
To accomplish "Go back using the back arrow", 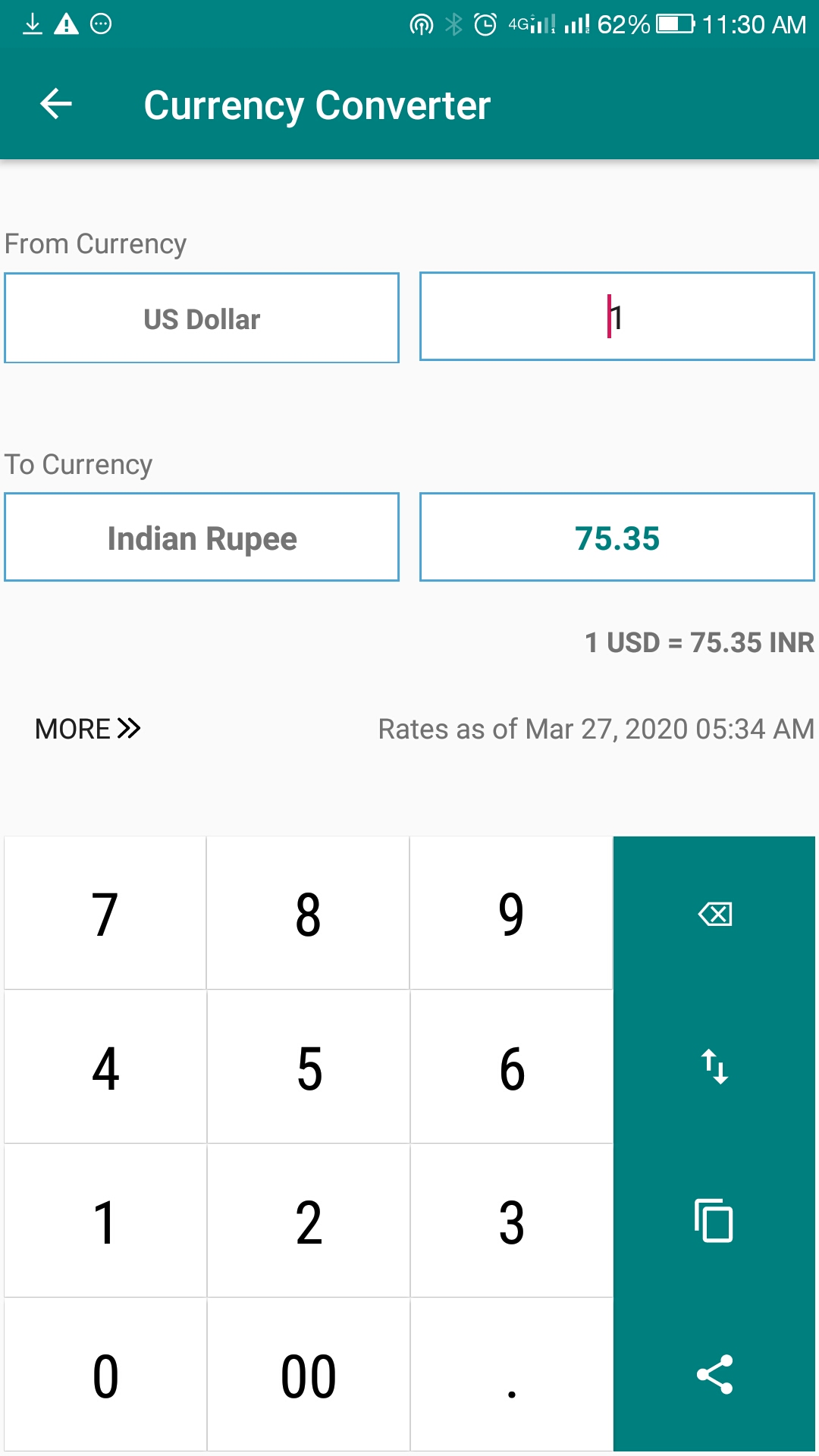I will click(x=55, y=104).
